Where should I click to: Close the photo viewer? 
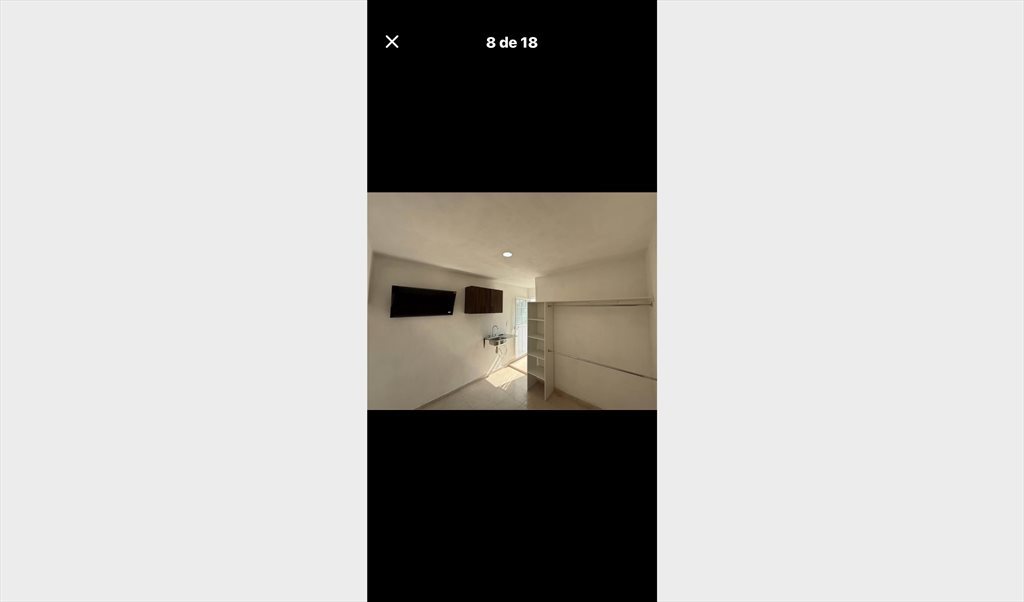pos(392,42)
